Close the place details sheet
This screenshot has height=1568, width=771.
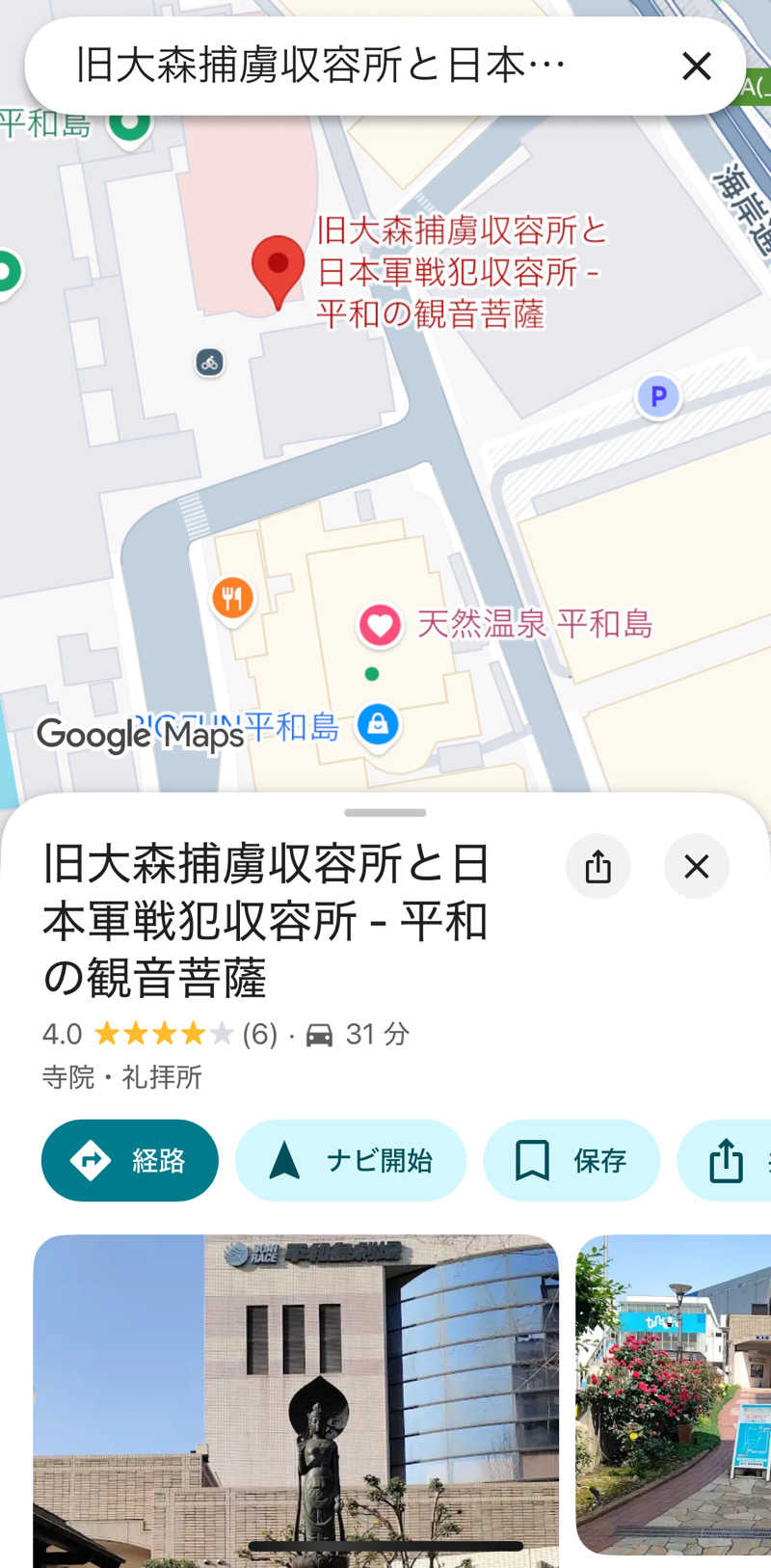[x=696, y=866]
